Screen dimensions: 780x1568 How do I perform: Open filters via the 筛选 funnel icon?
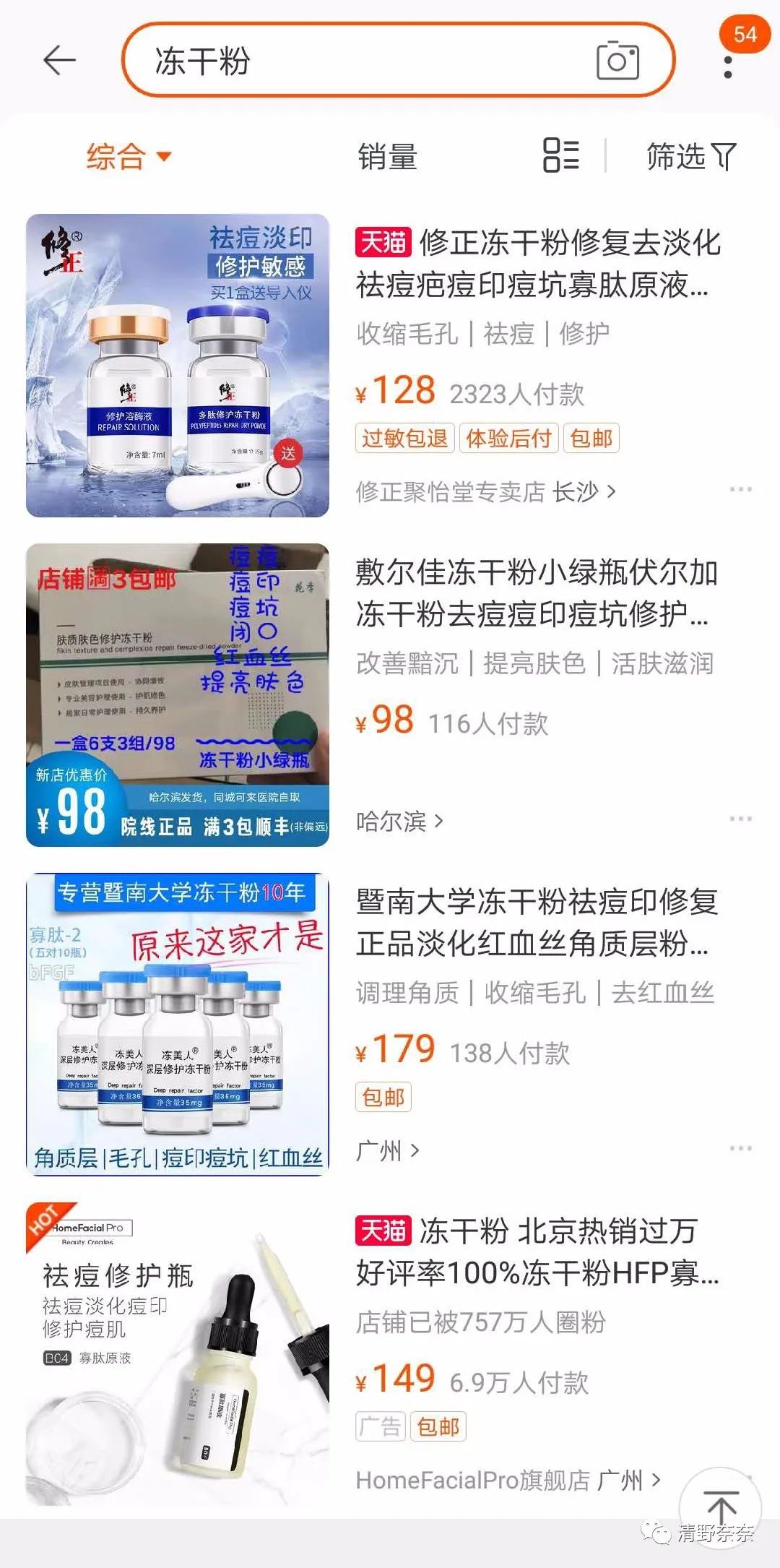(x=688, y=158)
